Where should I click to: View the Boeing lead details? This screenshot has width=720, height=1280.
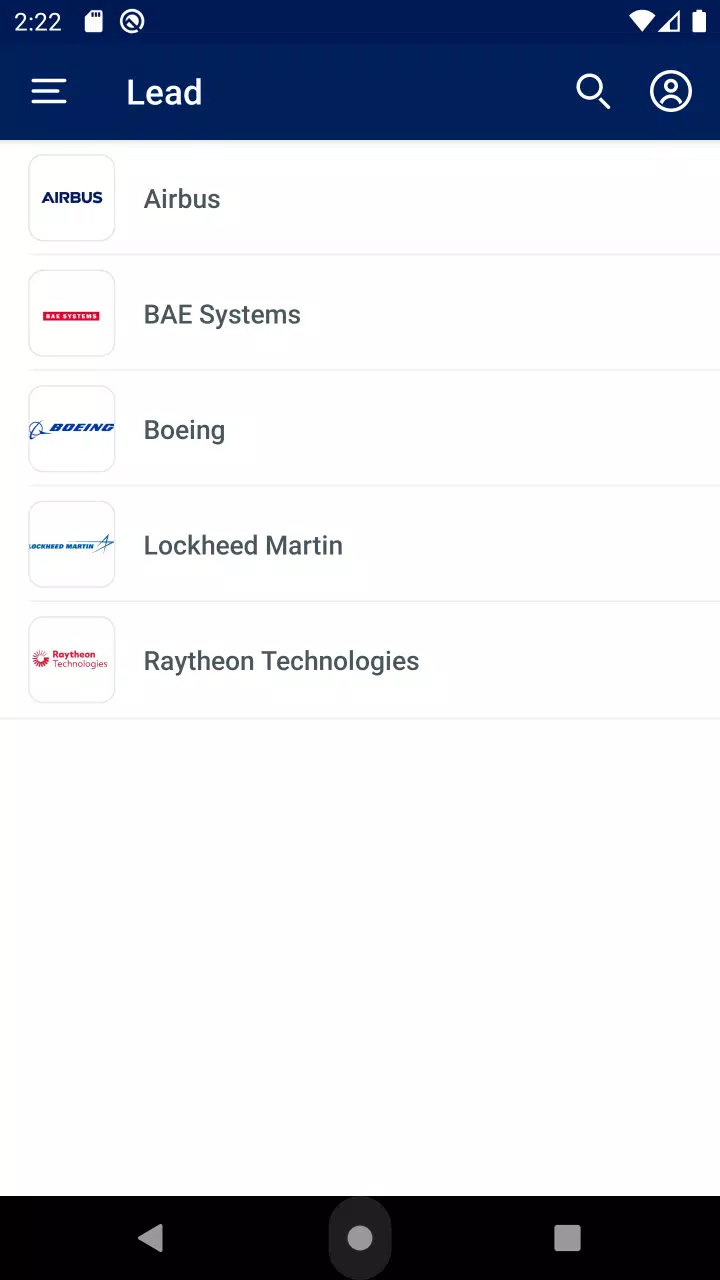point(360,429)
